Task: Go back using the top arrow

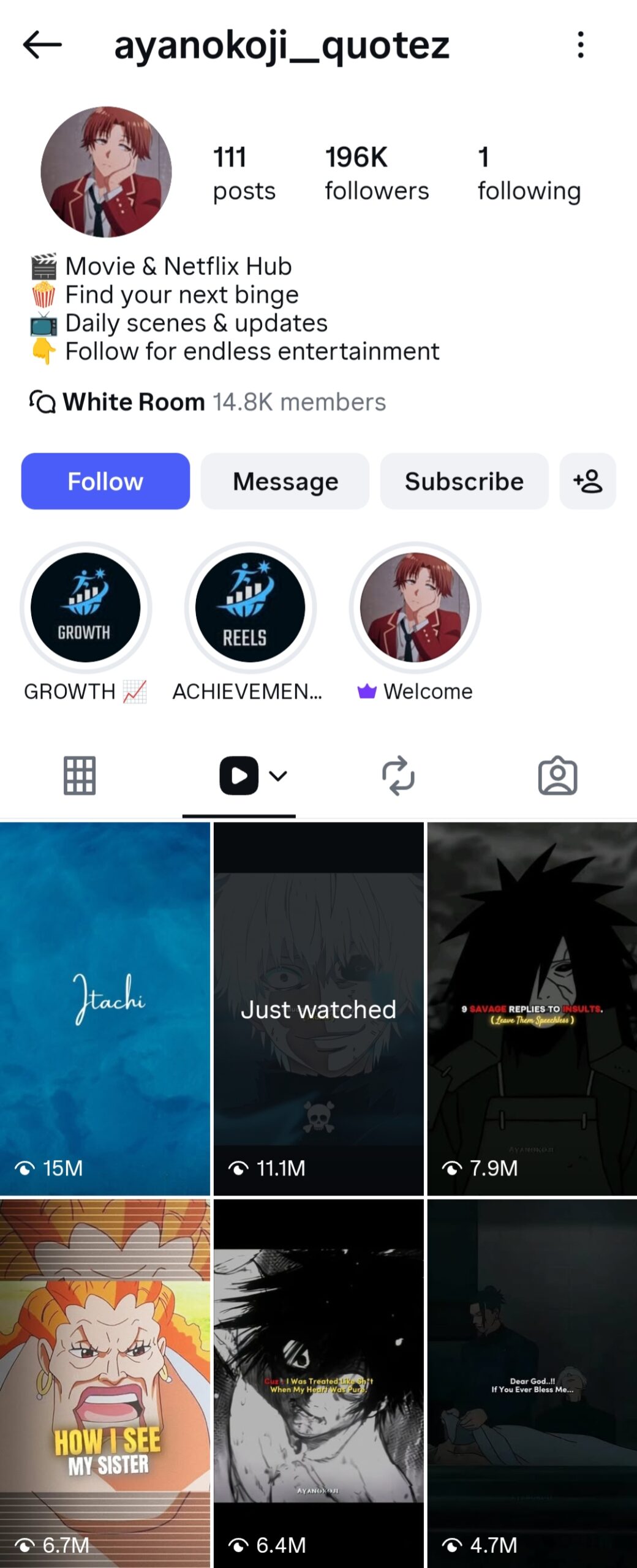Action: [42, 45]
